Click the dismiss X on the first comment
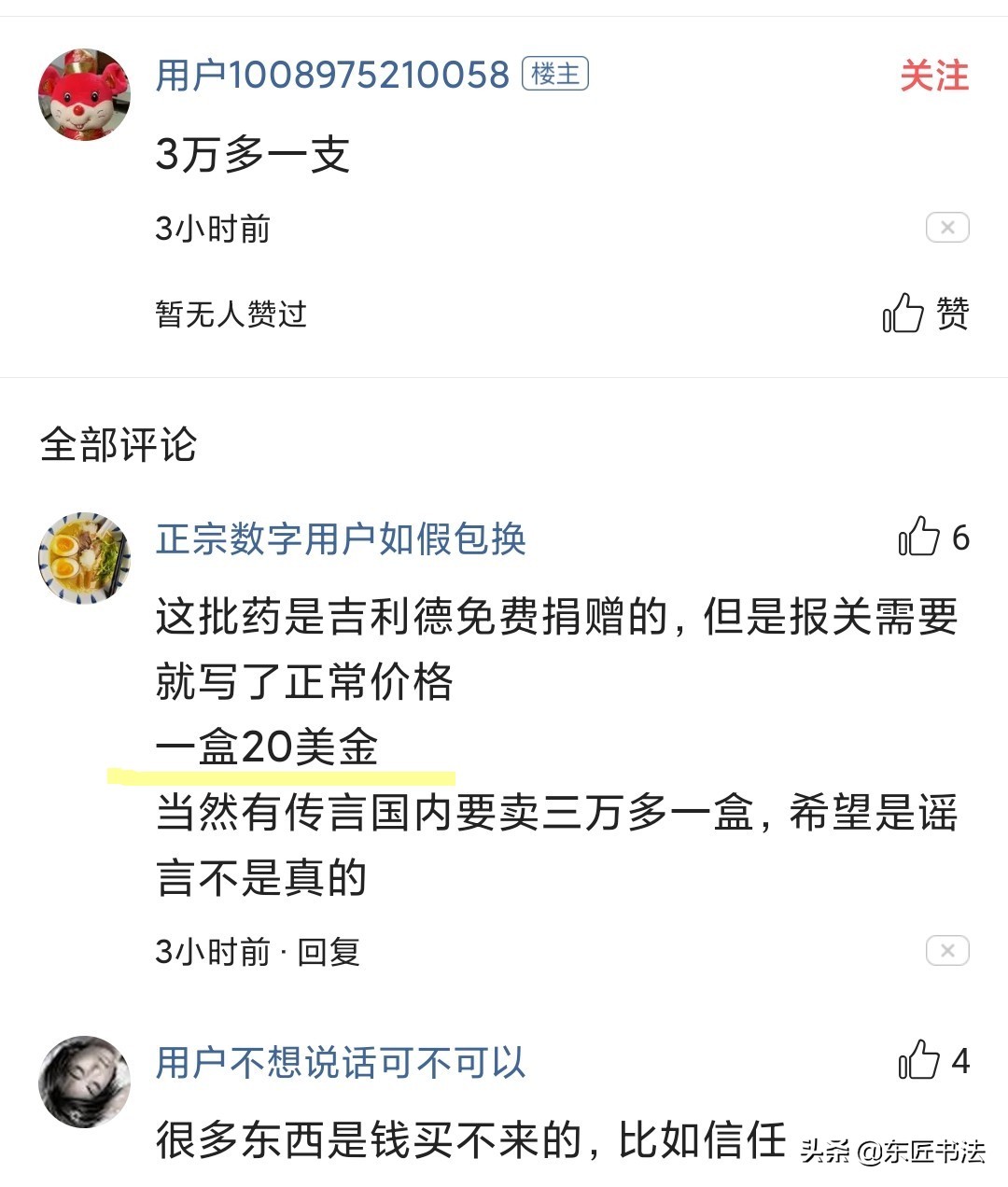The height and width of the screenshot is (1187, 1008). [947, 950]
